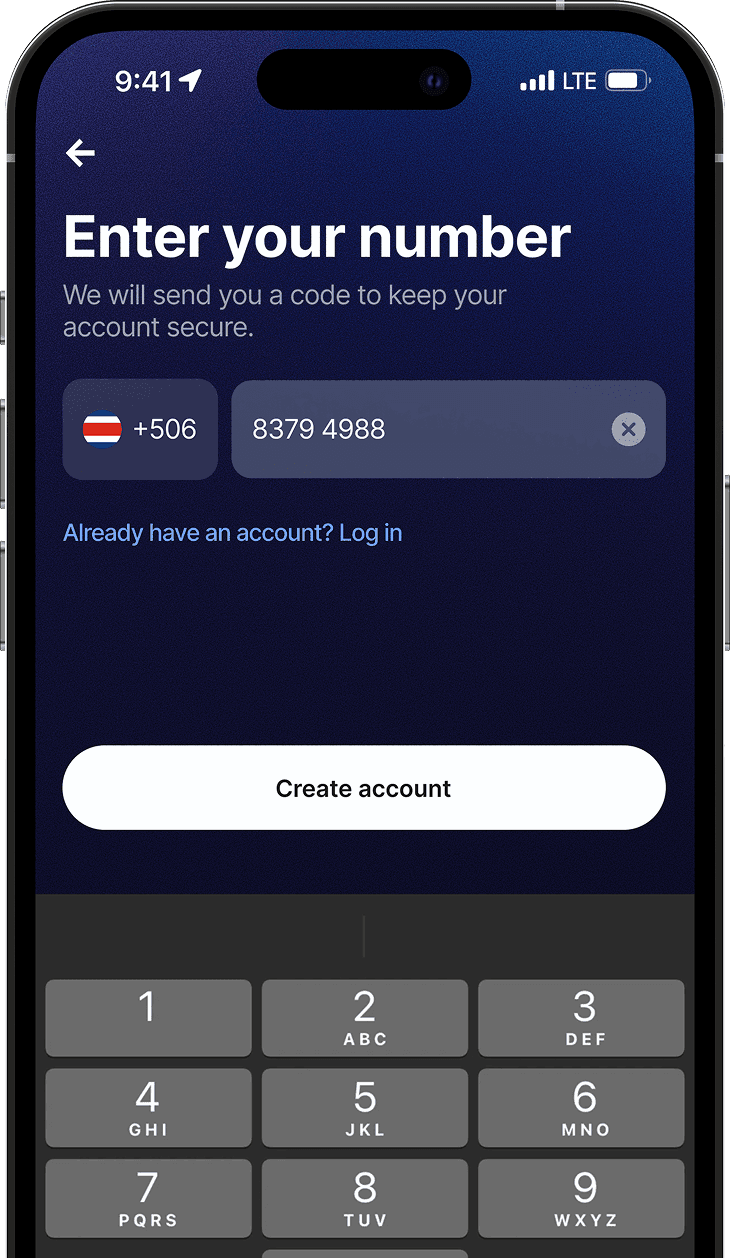Viewport: 730px width, 1258px height.
Task: Select the 4 GHI key
Action: point(148,1108)
